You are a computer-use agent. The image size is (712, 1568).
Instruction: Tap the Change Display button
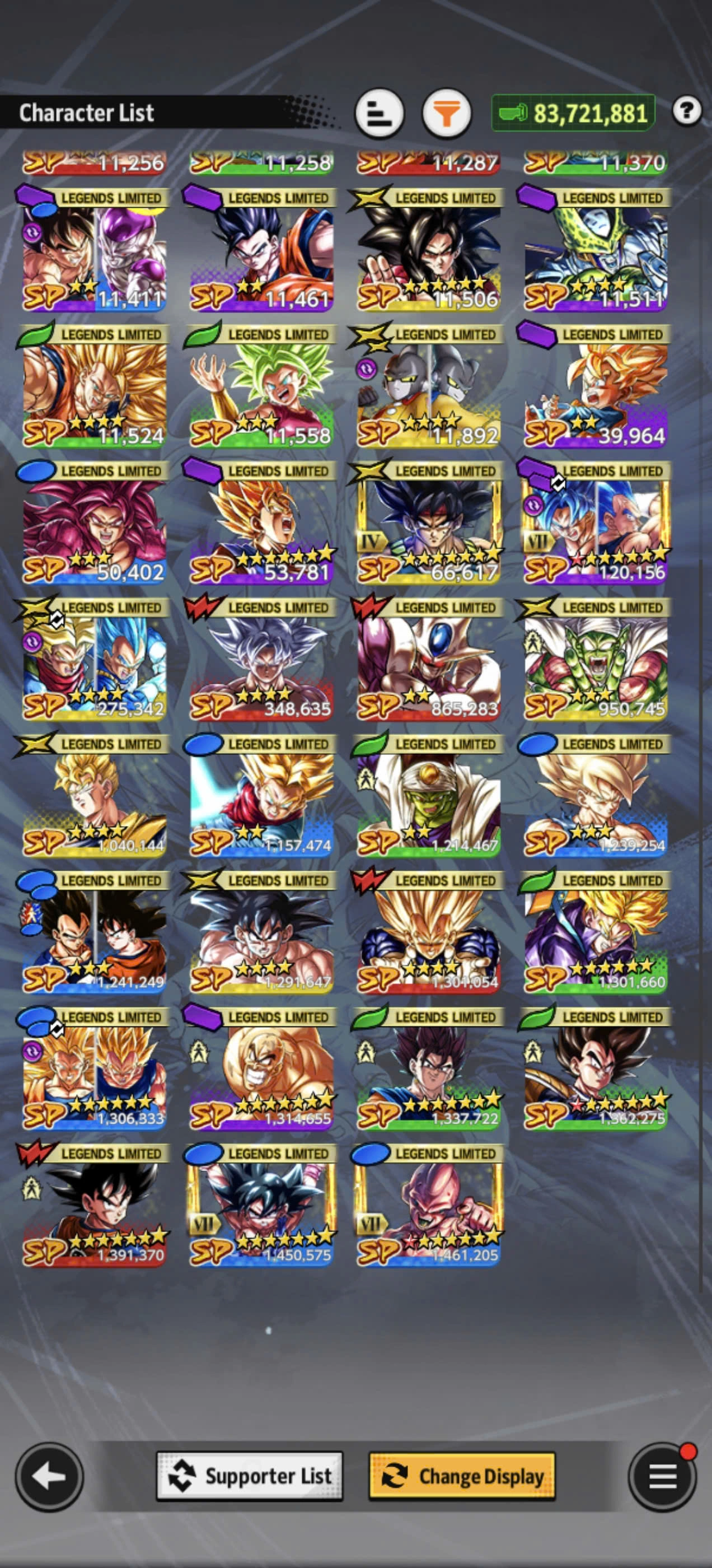462,1477
